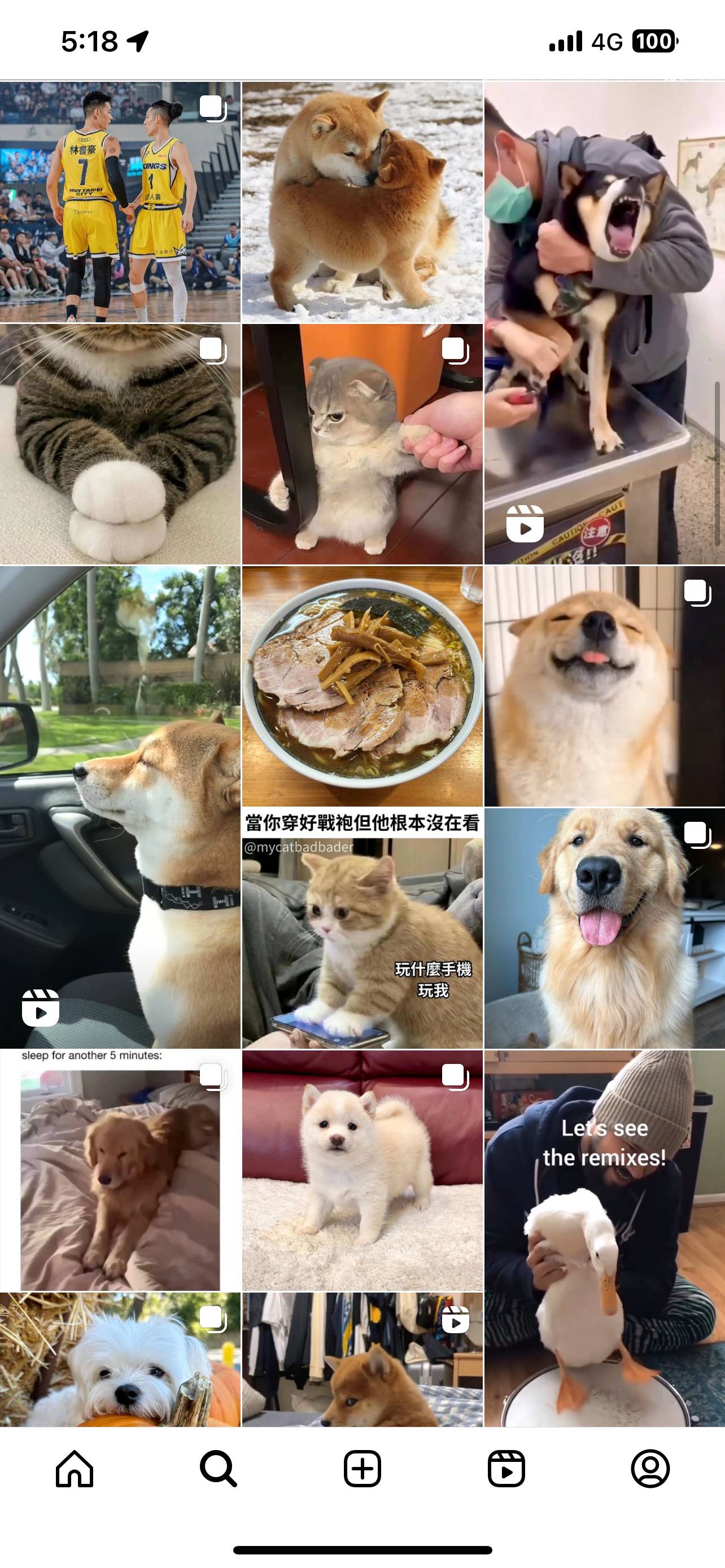Open the golden retriever tongue-out post
The height and width of the screenshot is (1568, 725).
pyautogui.click(x=604, y=928)
